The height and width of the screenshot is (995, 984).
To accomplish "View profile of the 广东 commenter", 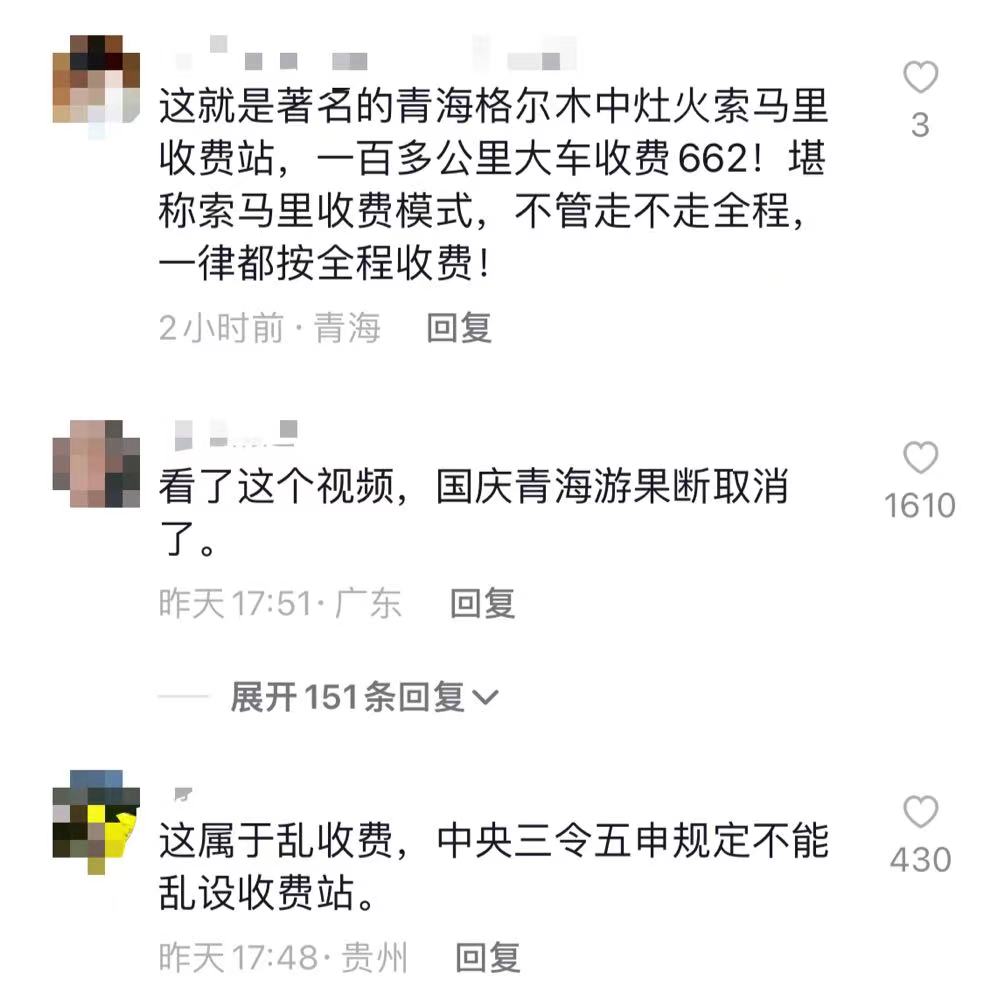I will coord(95,464).
